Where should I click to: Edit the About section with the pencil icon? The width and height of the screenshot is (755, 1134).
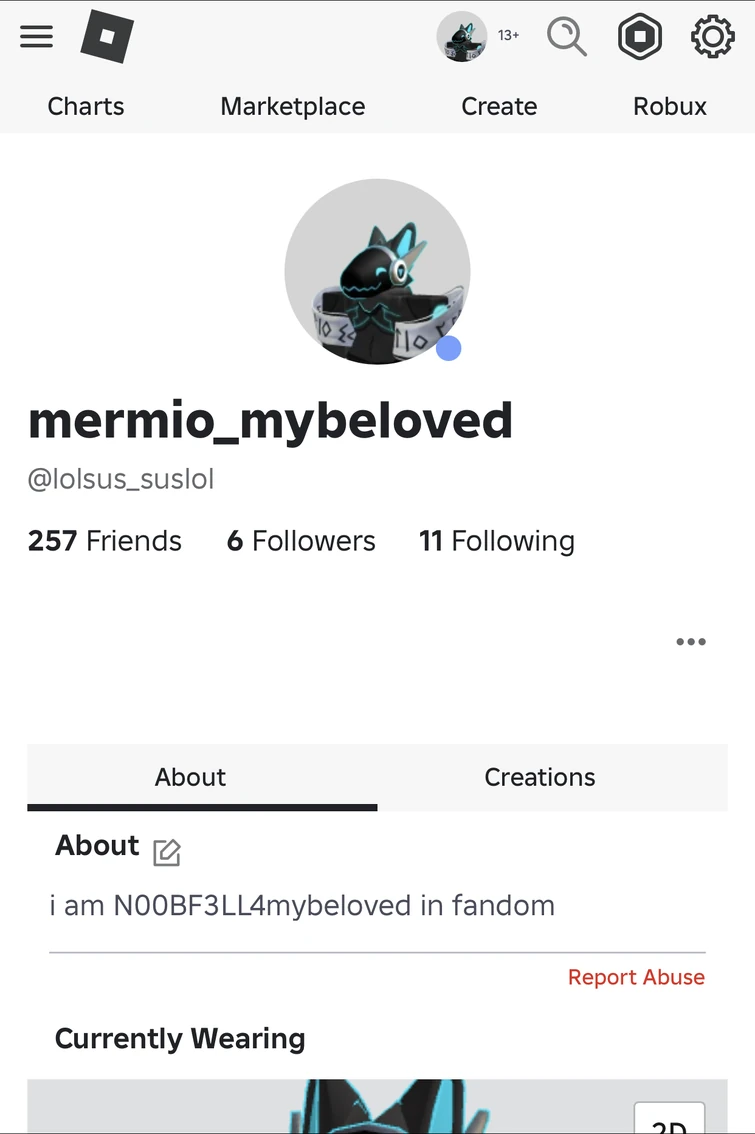[165, 853]
